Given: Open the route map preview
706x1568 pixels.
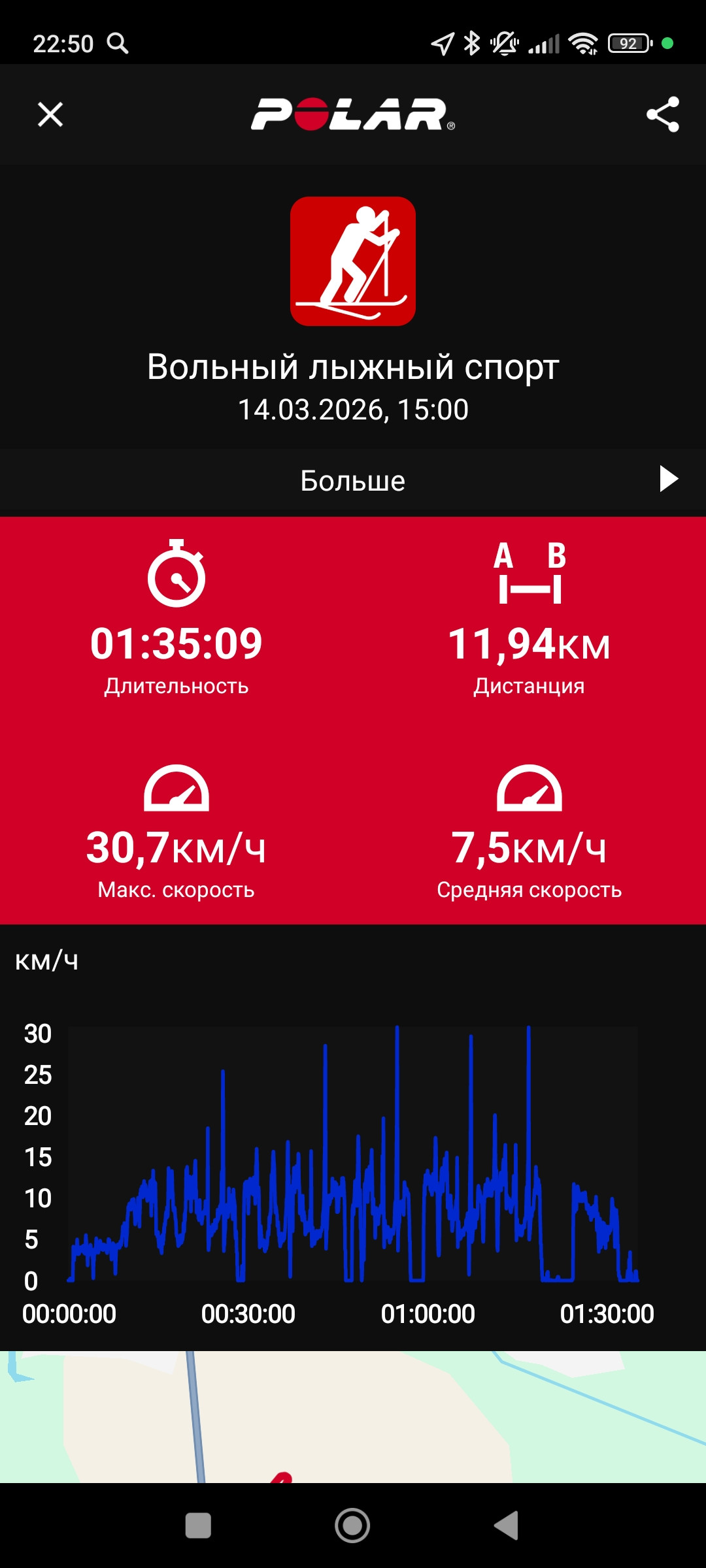Looking at the screenshot, I should coord(353,1416).
